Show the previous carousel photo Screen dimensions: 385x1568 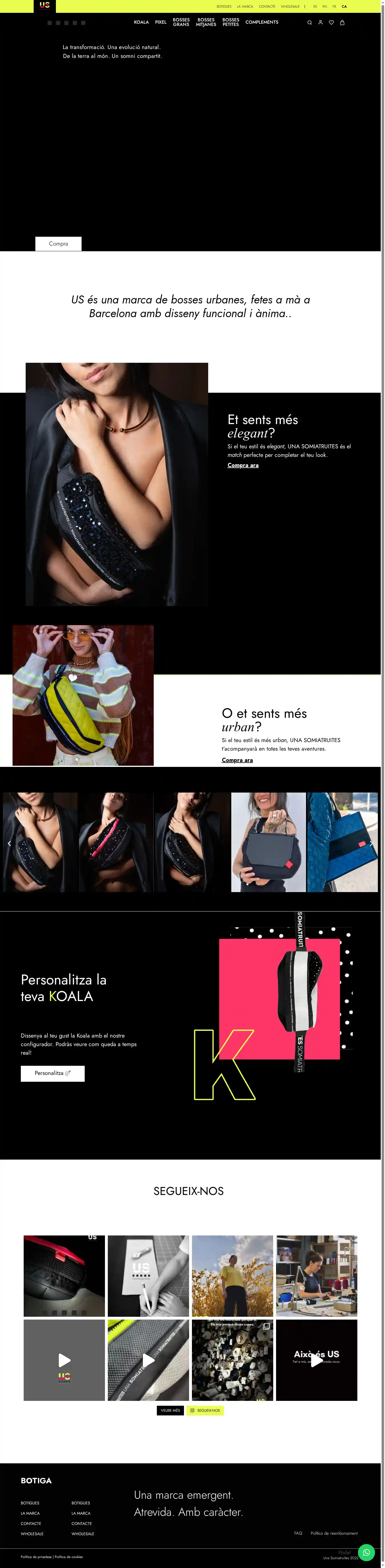[x=9, y=843]
